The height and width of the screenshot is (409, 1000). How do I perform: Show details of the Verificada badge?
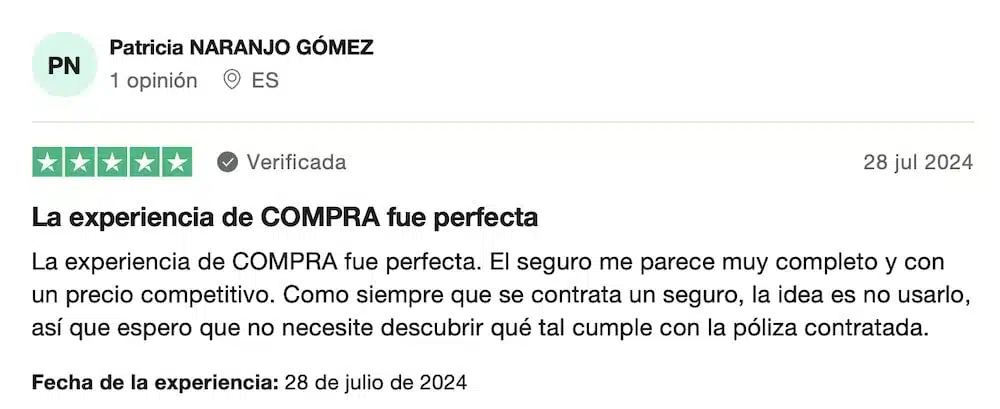282,162
